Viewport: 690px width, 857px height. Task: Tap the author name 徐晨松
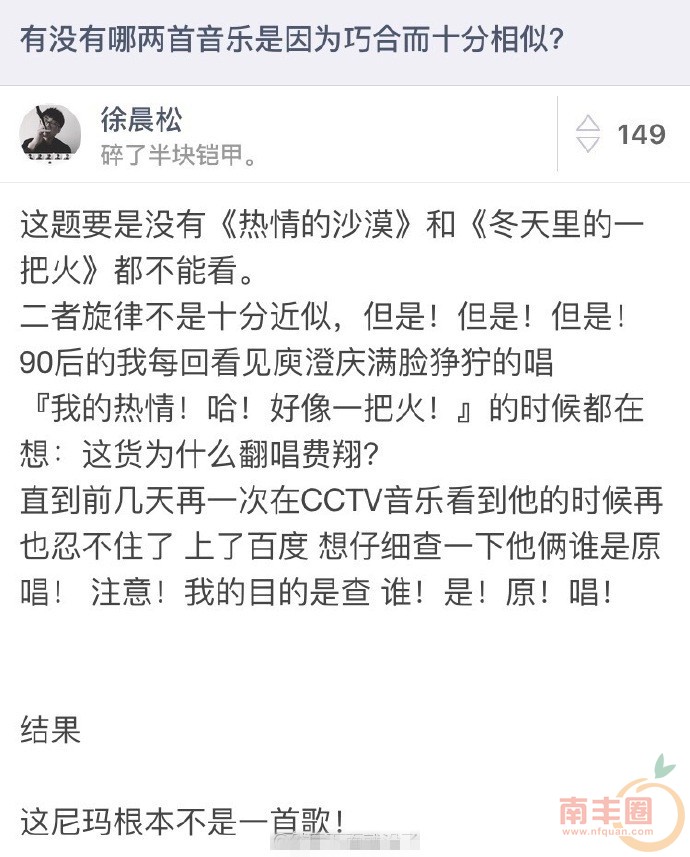142,120
